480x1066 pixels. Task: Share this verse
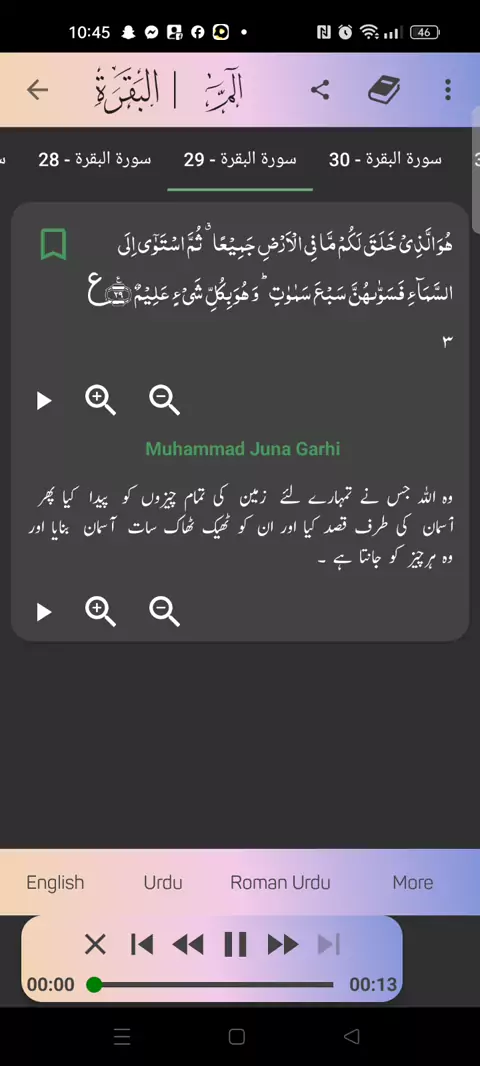320,90
